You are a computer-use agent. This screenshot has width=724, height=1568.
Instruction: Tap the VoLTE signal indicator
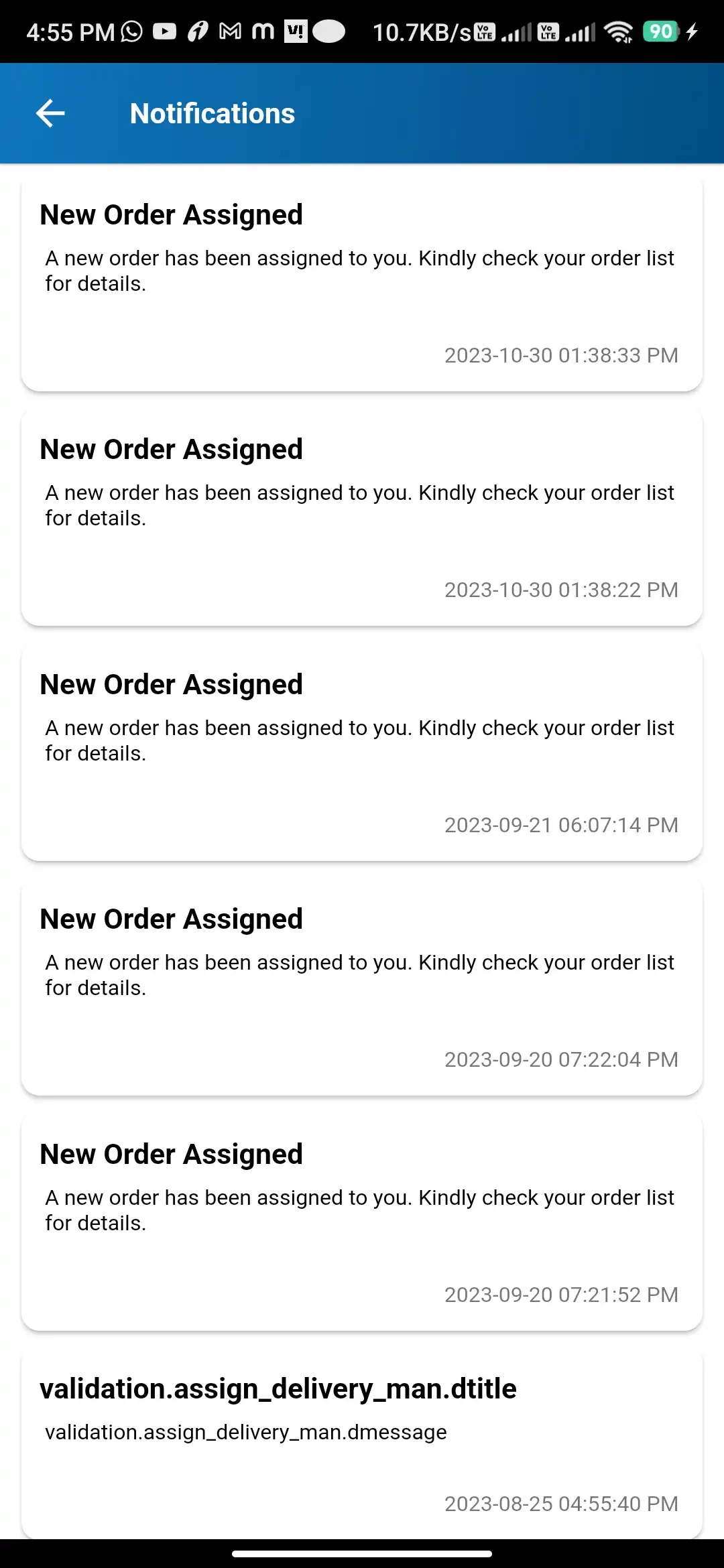(484, 31)
